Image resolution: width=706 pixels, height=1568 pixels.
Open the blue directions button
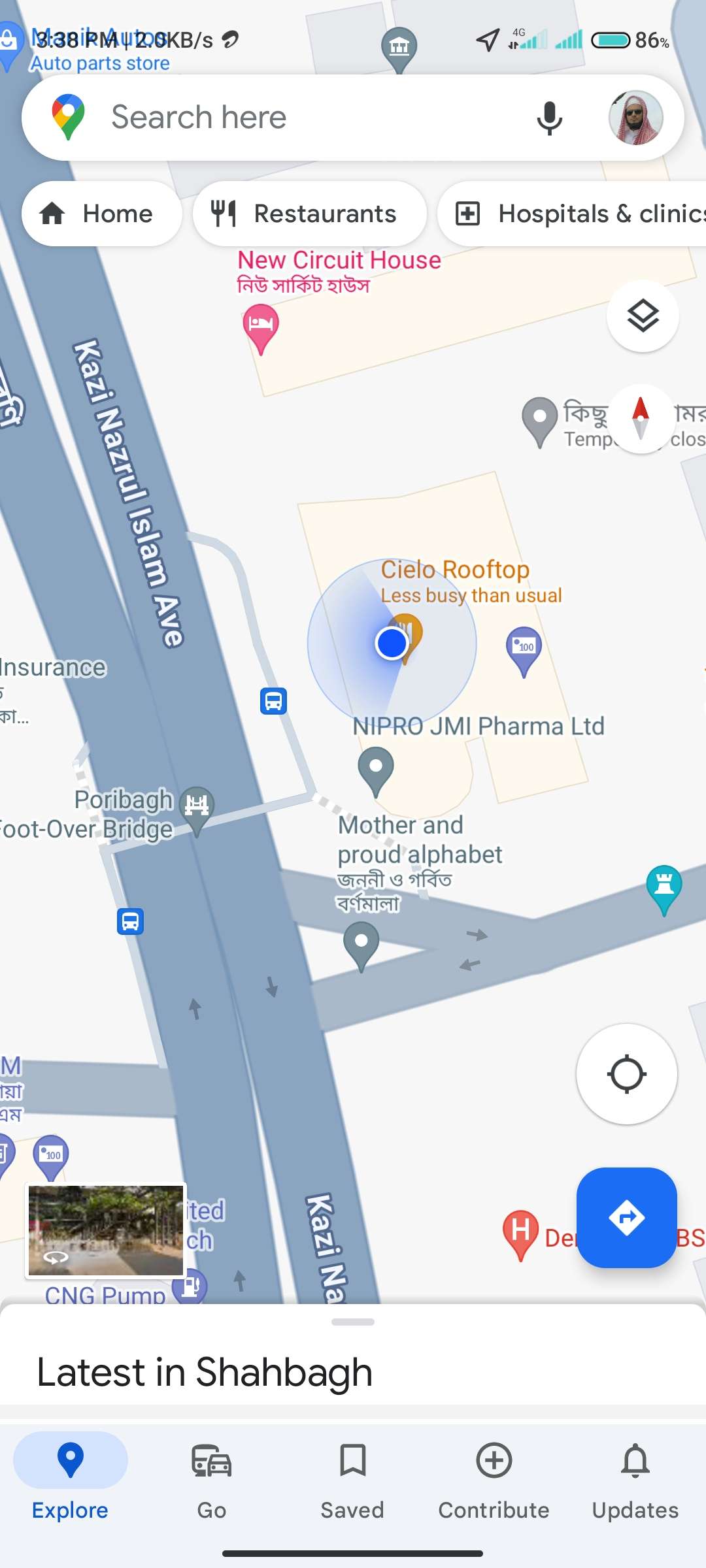coord(626,1217)
